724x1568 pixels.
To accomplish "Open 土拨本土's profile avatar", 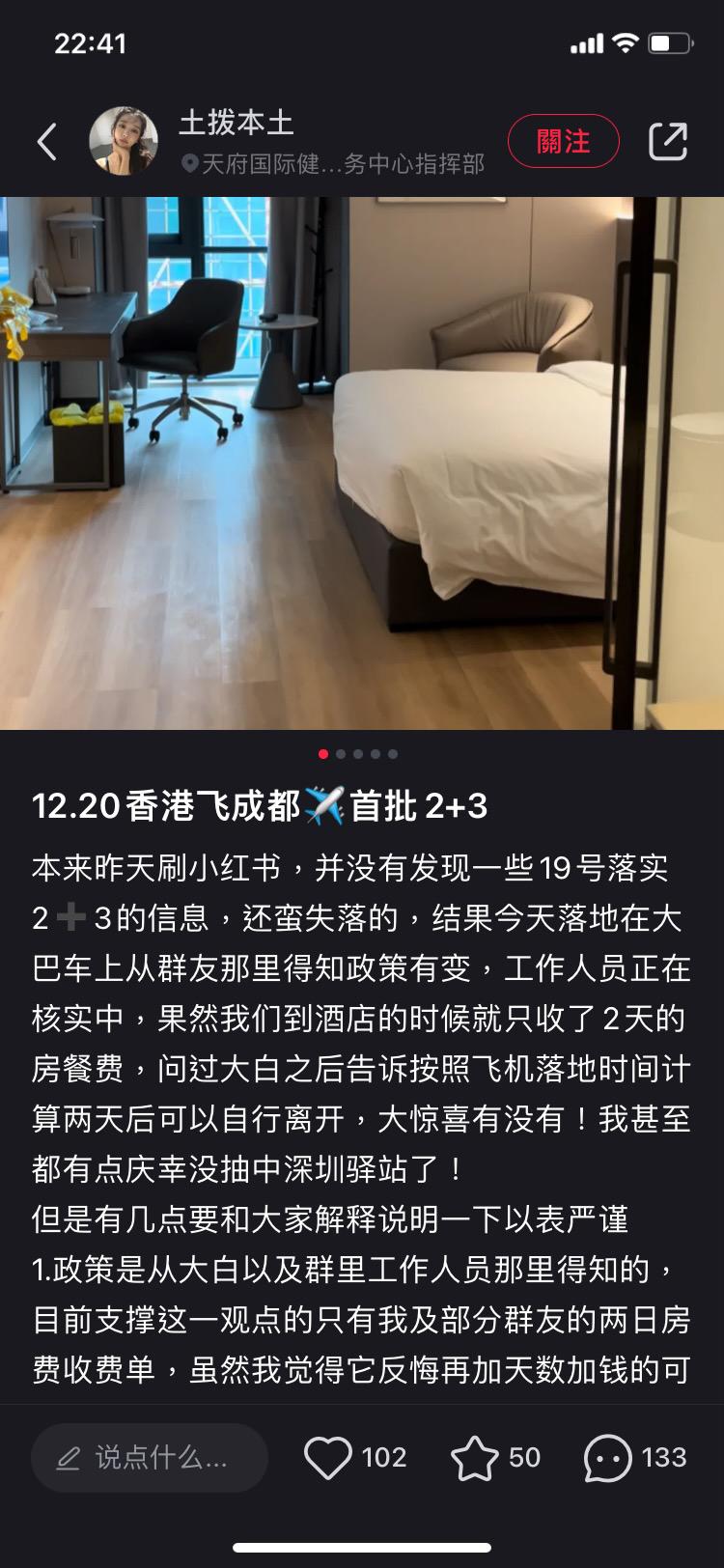I will pyautogui.click(x=124, y=141).
